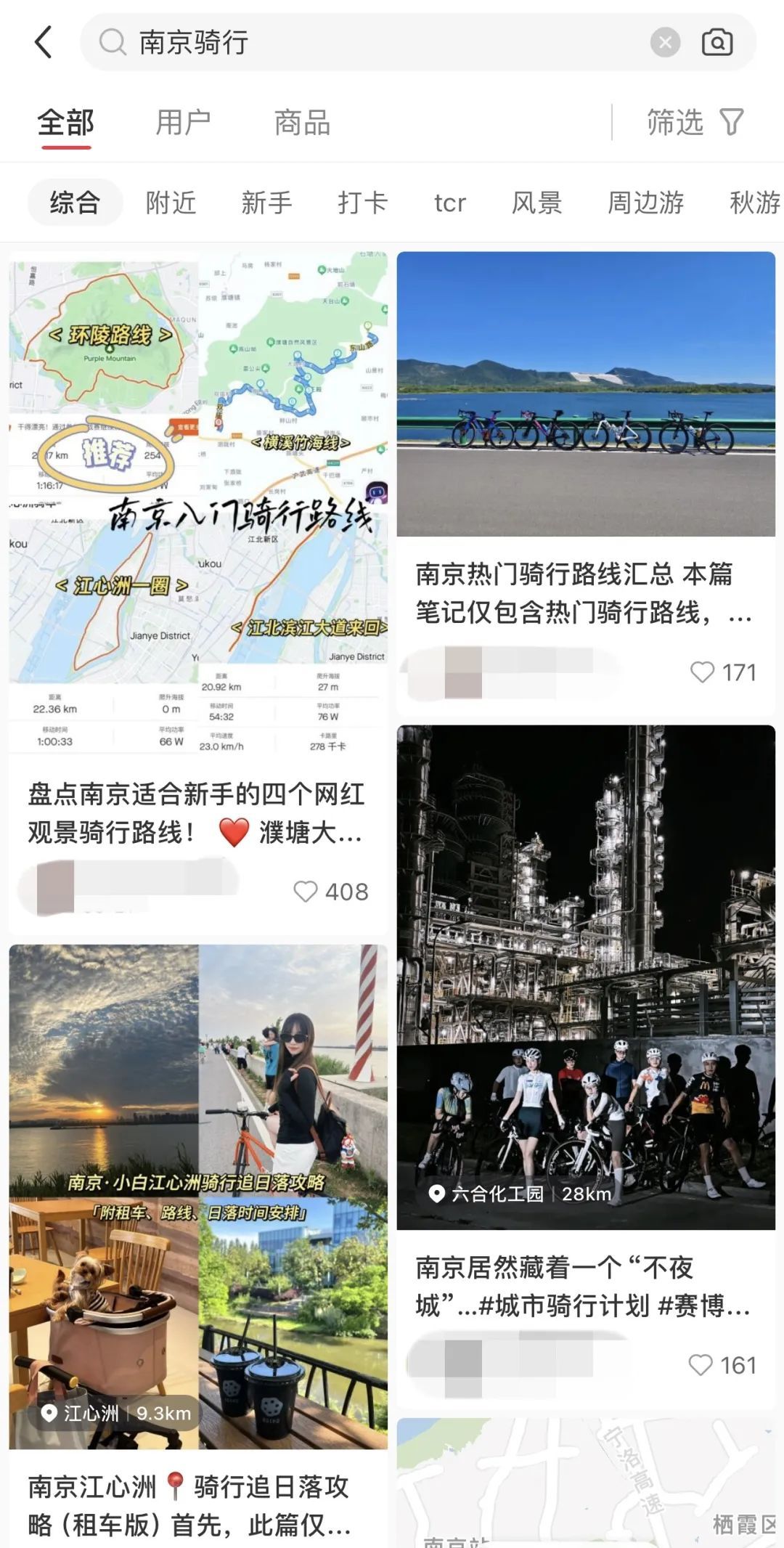Open the 南京入门骑行路线 post
784x1548 pixels.
[197, 501]
